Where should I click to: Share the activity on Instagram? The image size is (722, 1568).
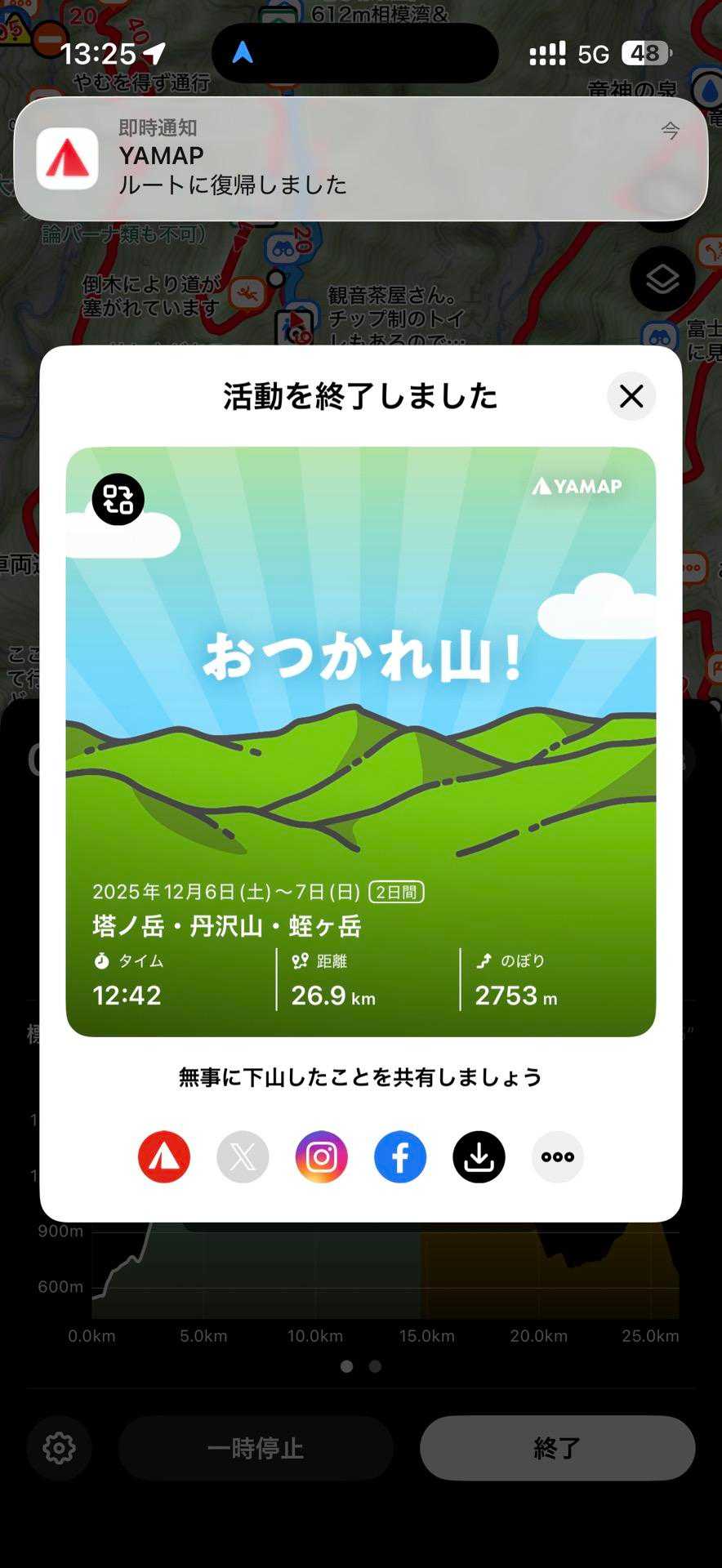tap(321, 1156)
